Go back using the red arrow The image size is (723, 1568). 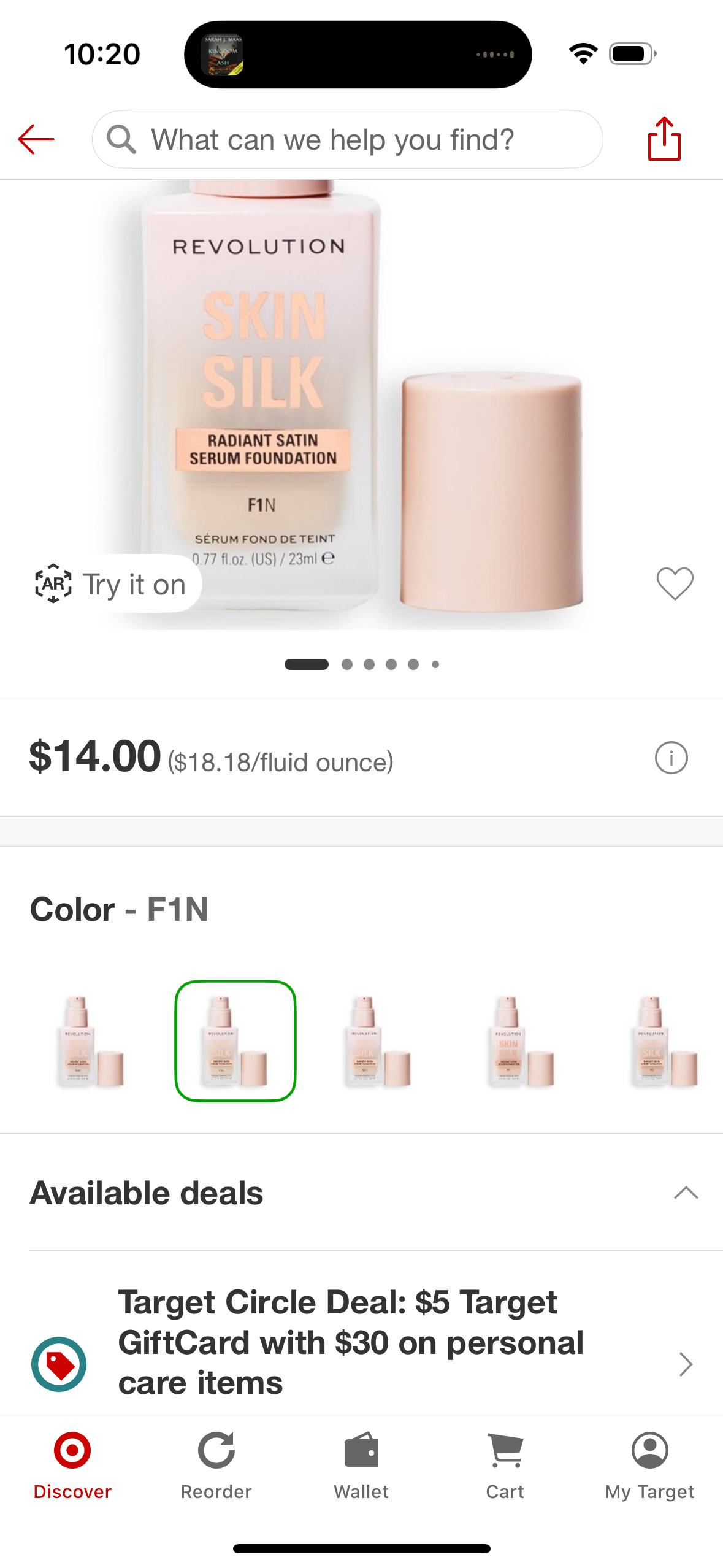pos(36,139)
